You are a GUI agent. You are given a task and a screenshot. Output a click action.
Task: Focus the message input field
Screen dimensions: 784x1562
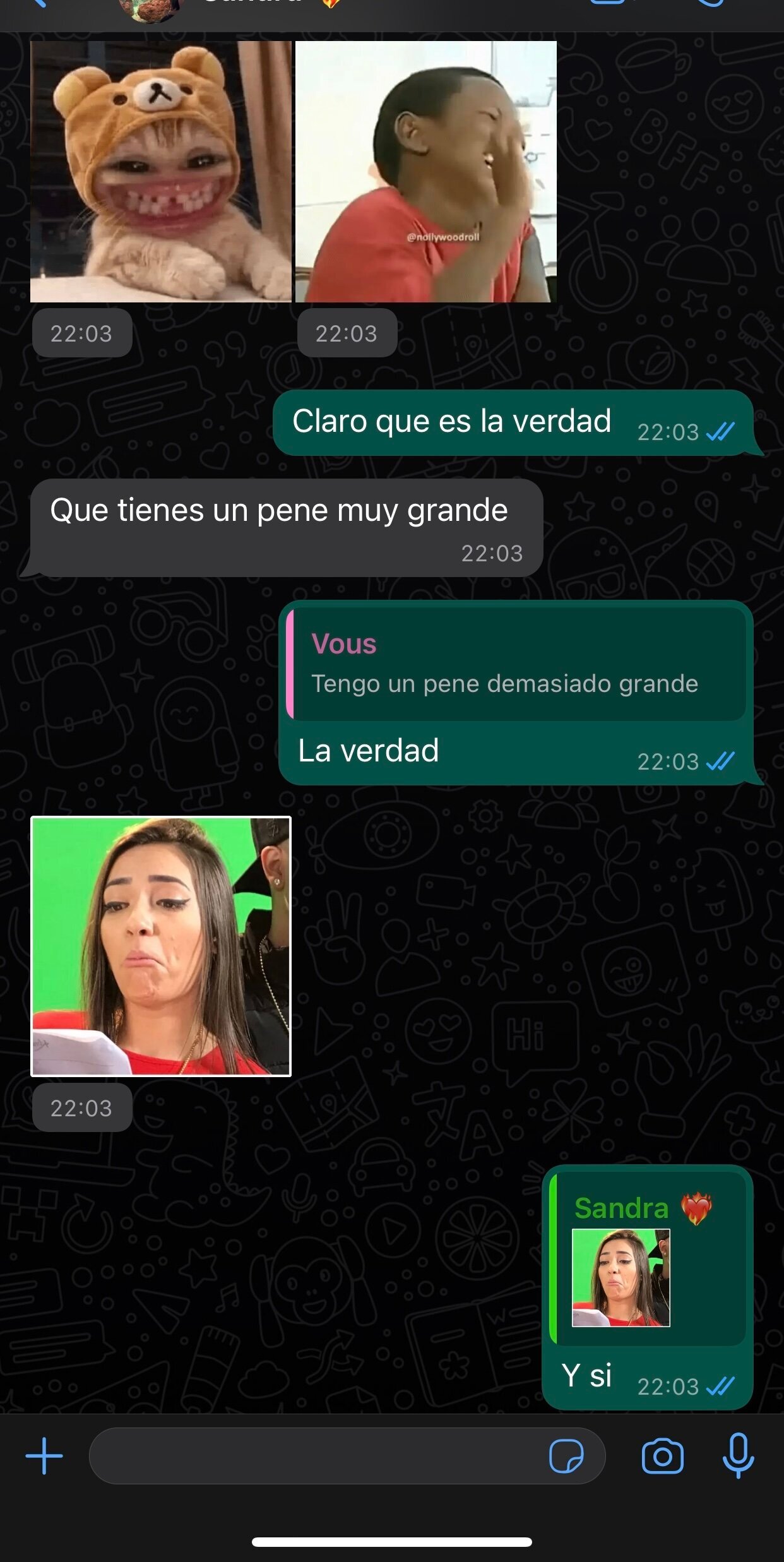316,1456
